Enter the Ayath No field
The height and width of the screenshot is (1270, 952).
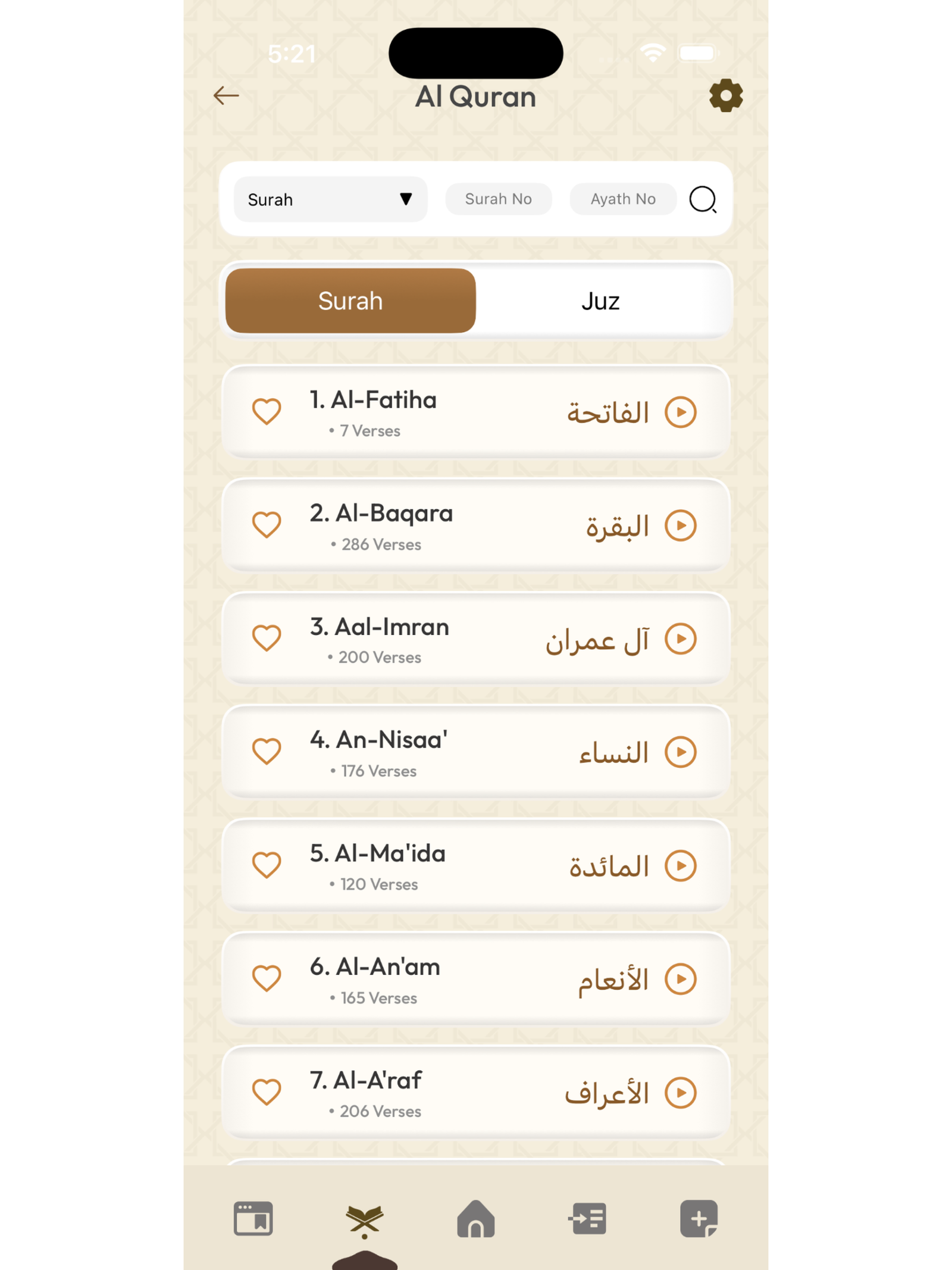(x=622, y=199)
